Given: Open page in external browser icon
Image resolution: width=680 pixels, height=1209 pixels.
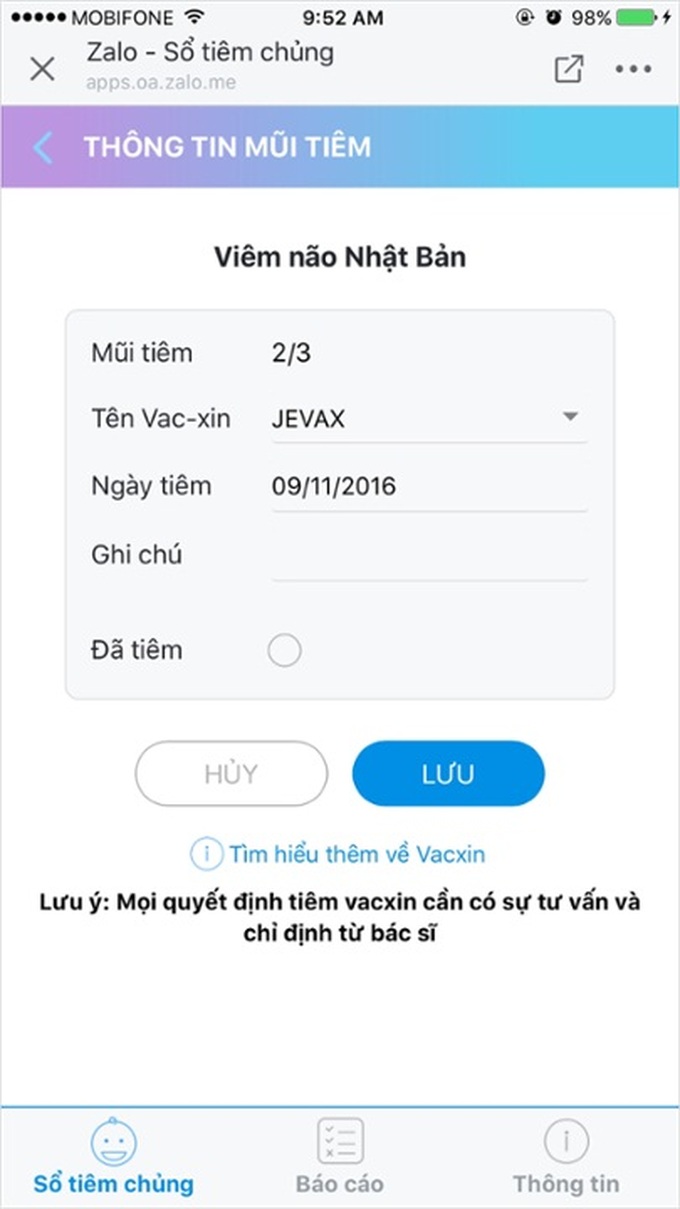Looking at the screenshot, I should (x=569, y=68).
